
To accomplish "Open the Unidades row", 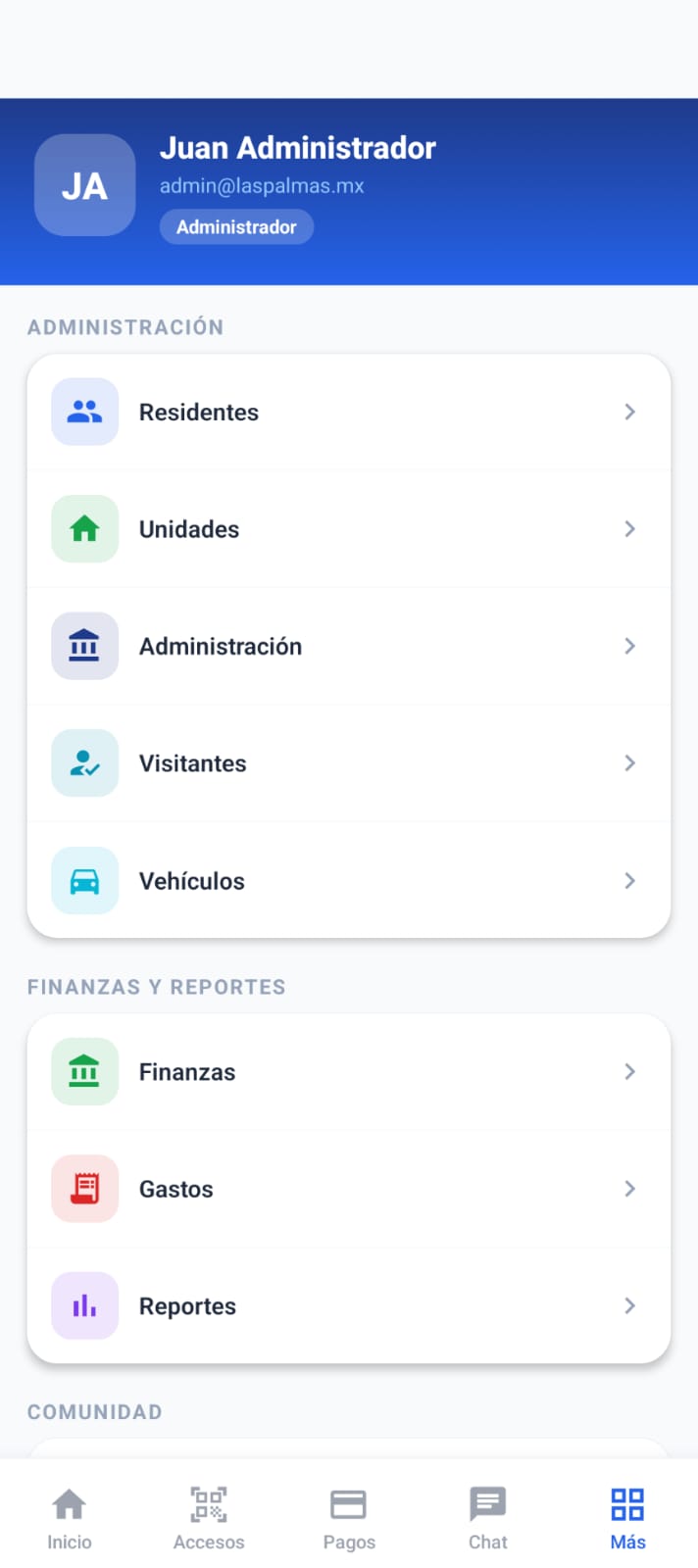I will [348, 529].
